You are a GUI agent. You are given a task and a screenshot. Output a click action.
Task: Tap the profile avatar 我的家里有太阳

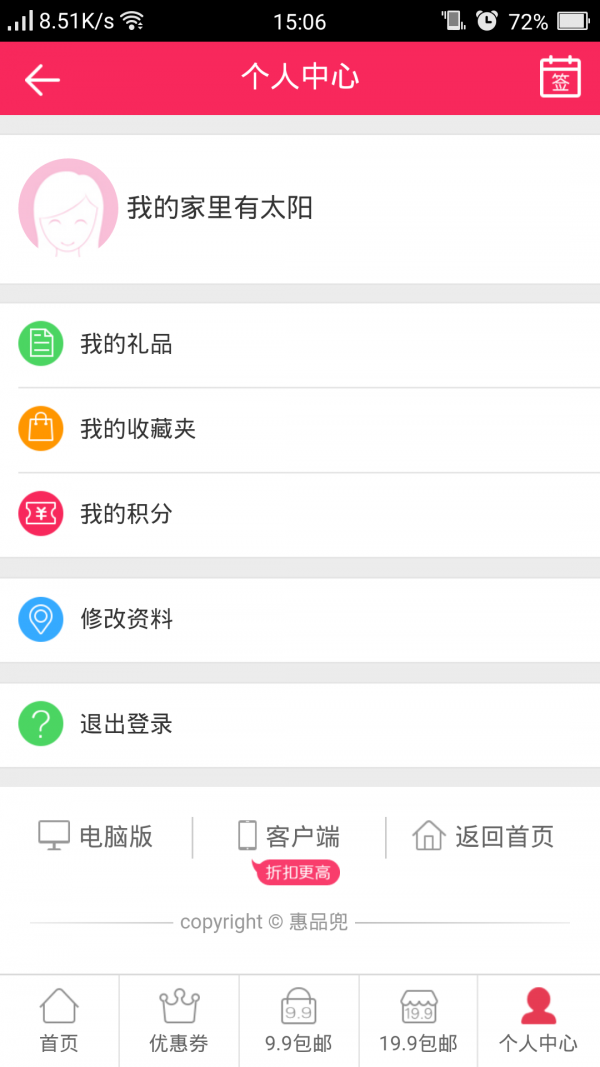click(x=68, y=208)
